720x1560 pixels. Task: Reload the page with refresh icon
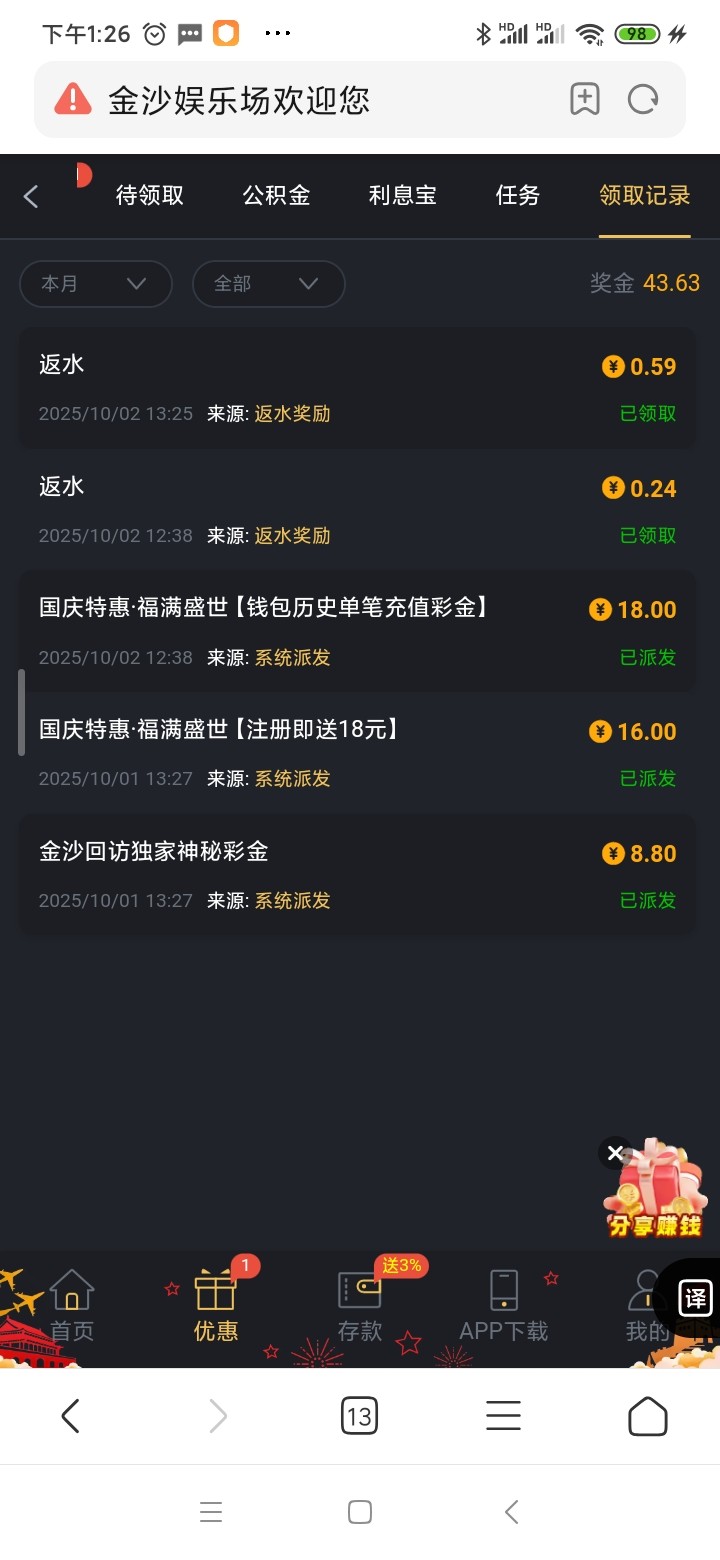(643, 99)
